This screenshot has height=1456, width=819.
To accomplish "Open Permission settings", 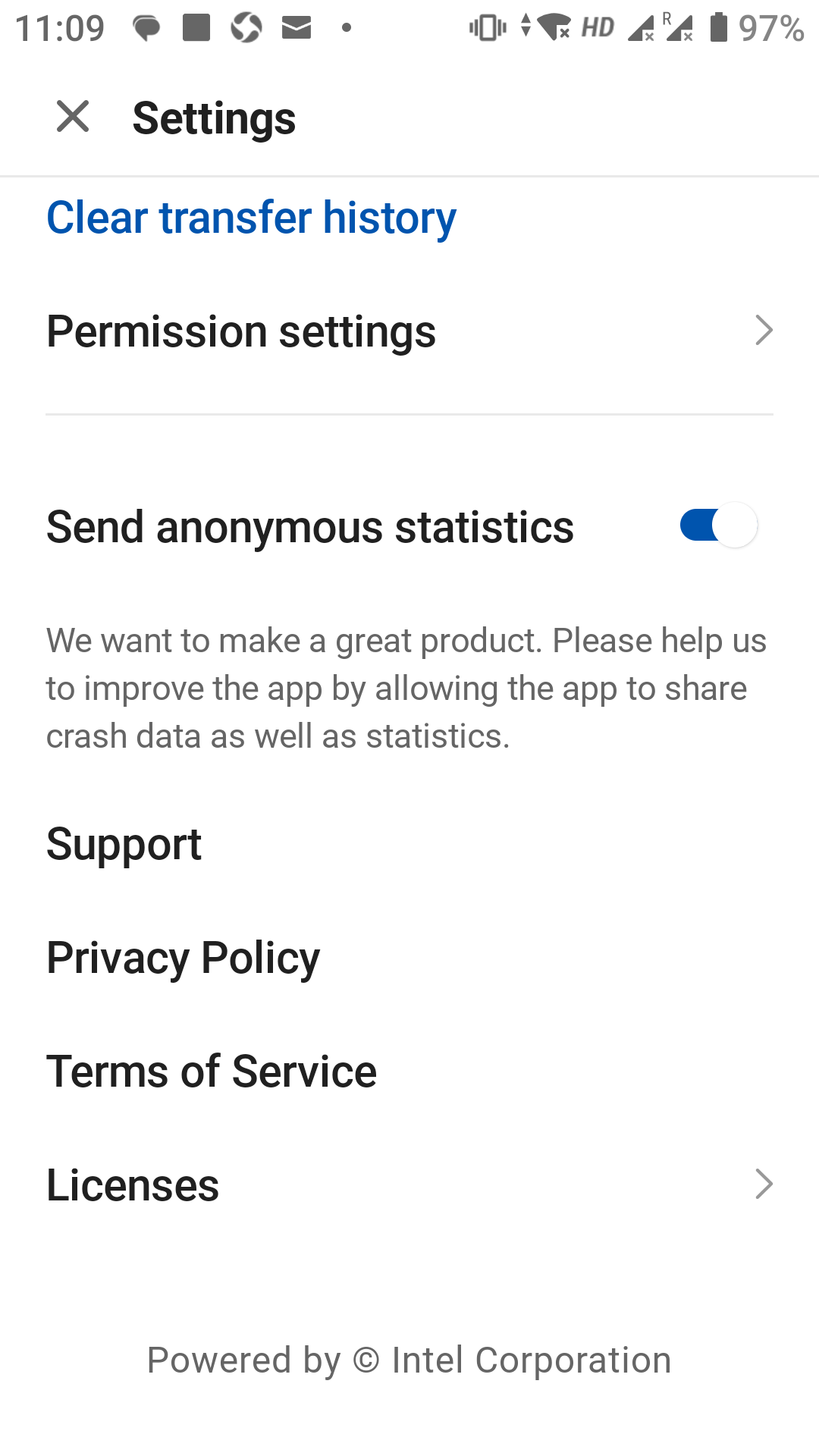I will [409, 331].
